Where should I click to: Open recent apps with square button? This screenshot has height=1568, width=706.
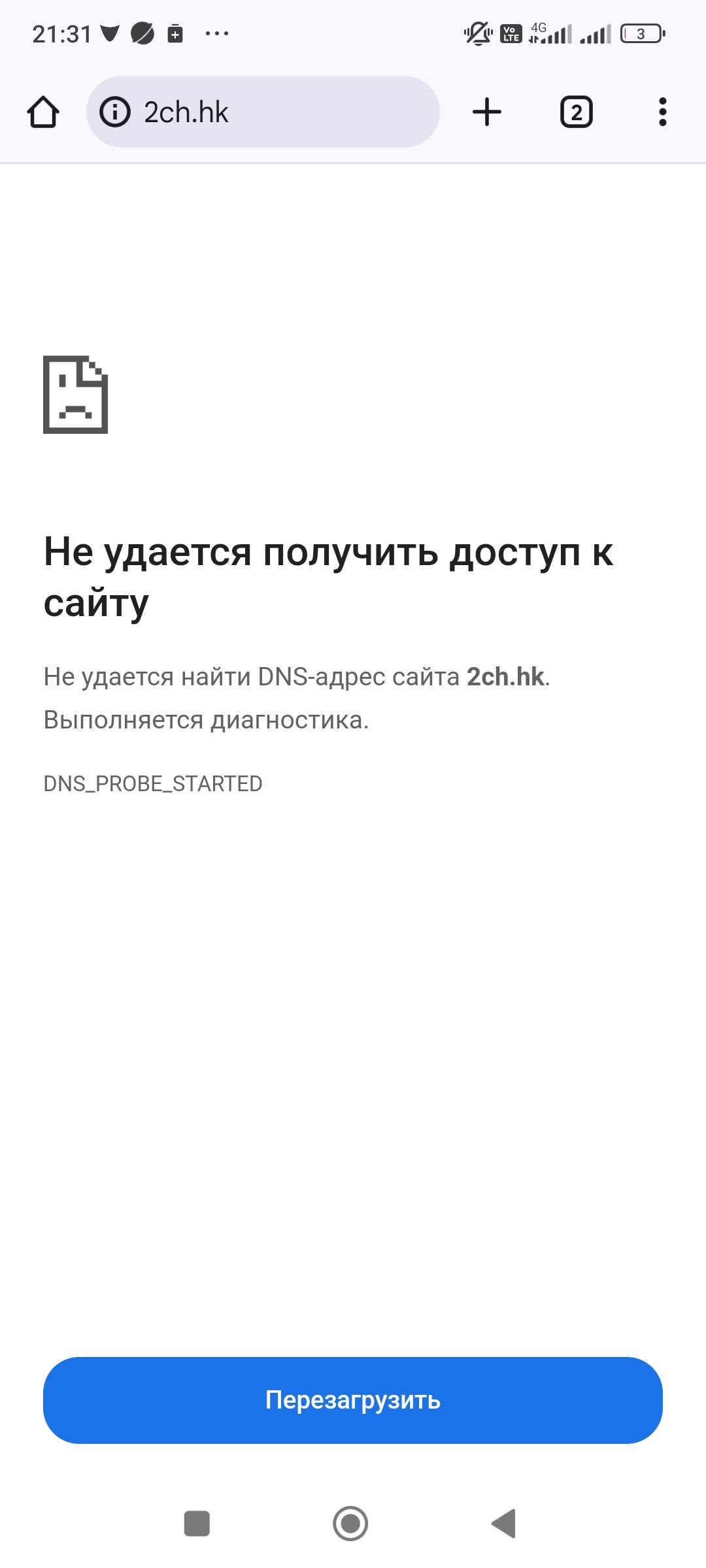click(197, 1524)
